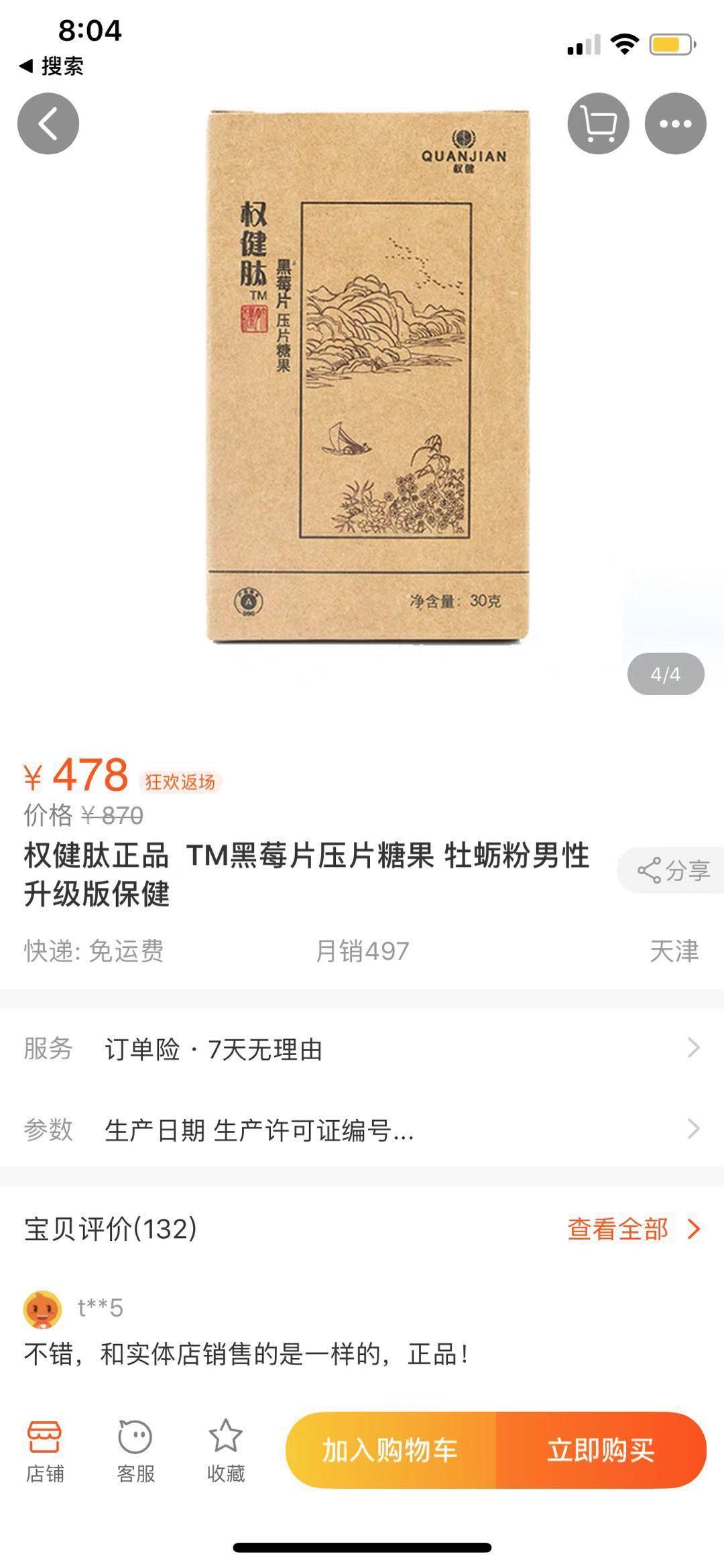Image resolution: width=724 pixels, height=1568 pixels.
Task: Go back using the round arrow button
Action: coord(48,123)
